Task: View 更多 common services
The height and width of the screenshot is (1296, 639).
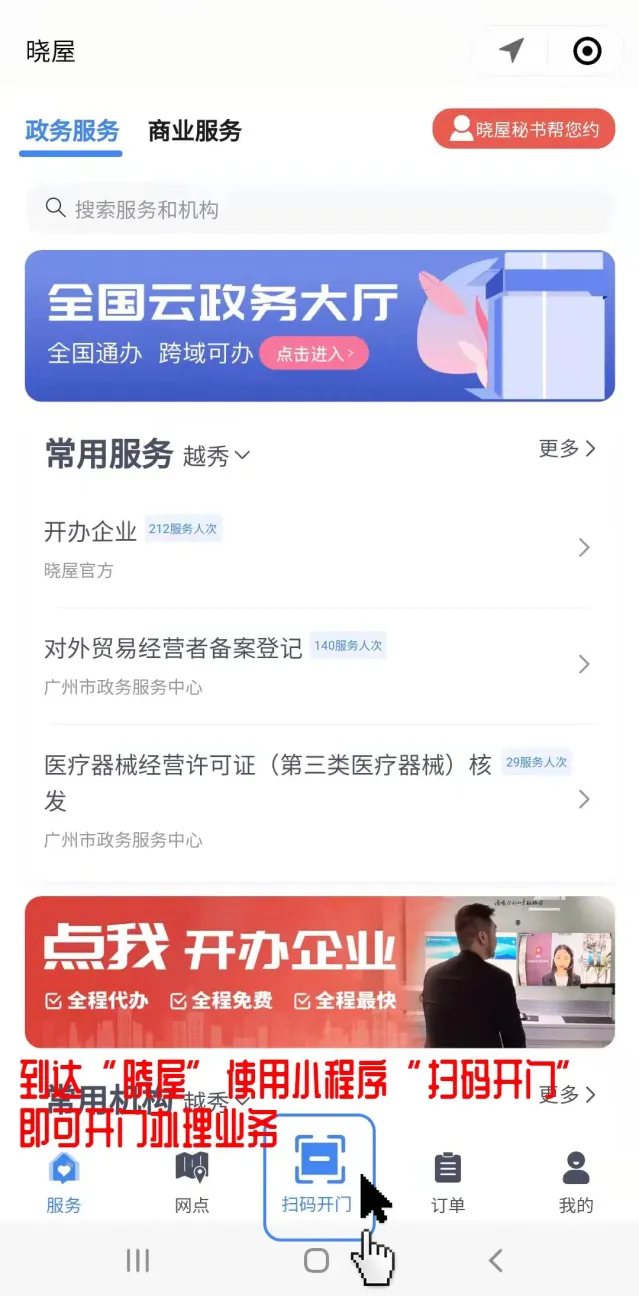Action: point(566,449)
